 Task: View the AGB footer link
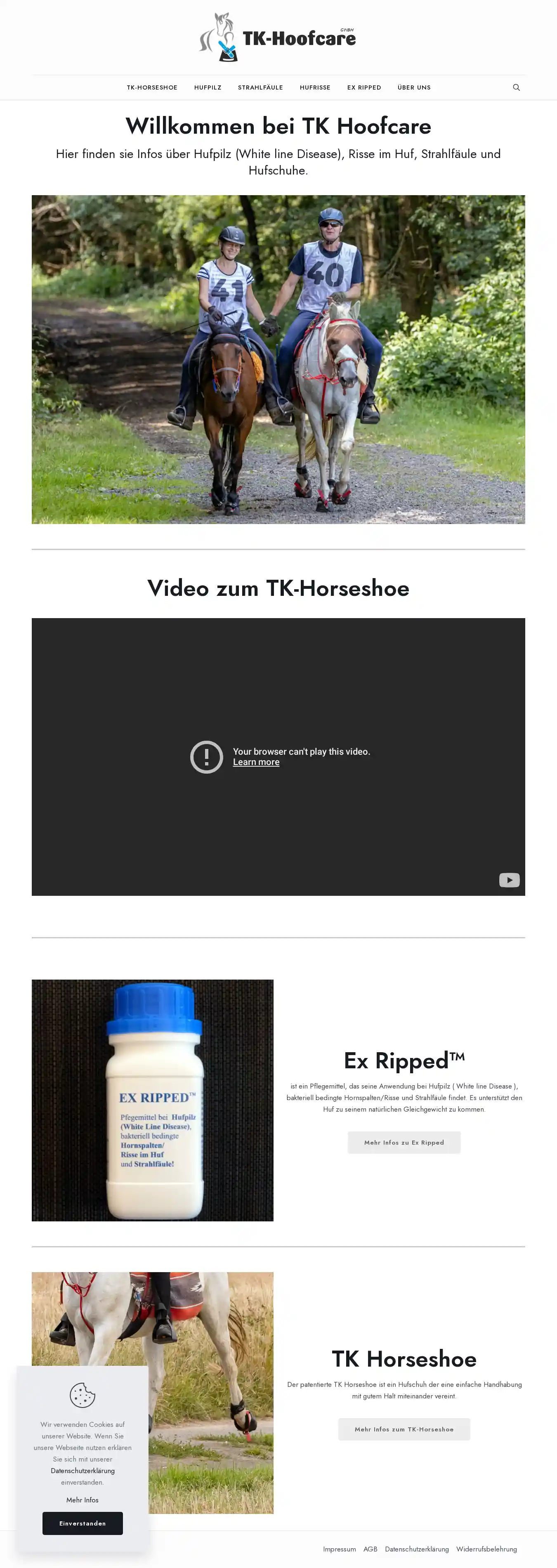click(370, 1549)
